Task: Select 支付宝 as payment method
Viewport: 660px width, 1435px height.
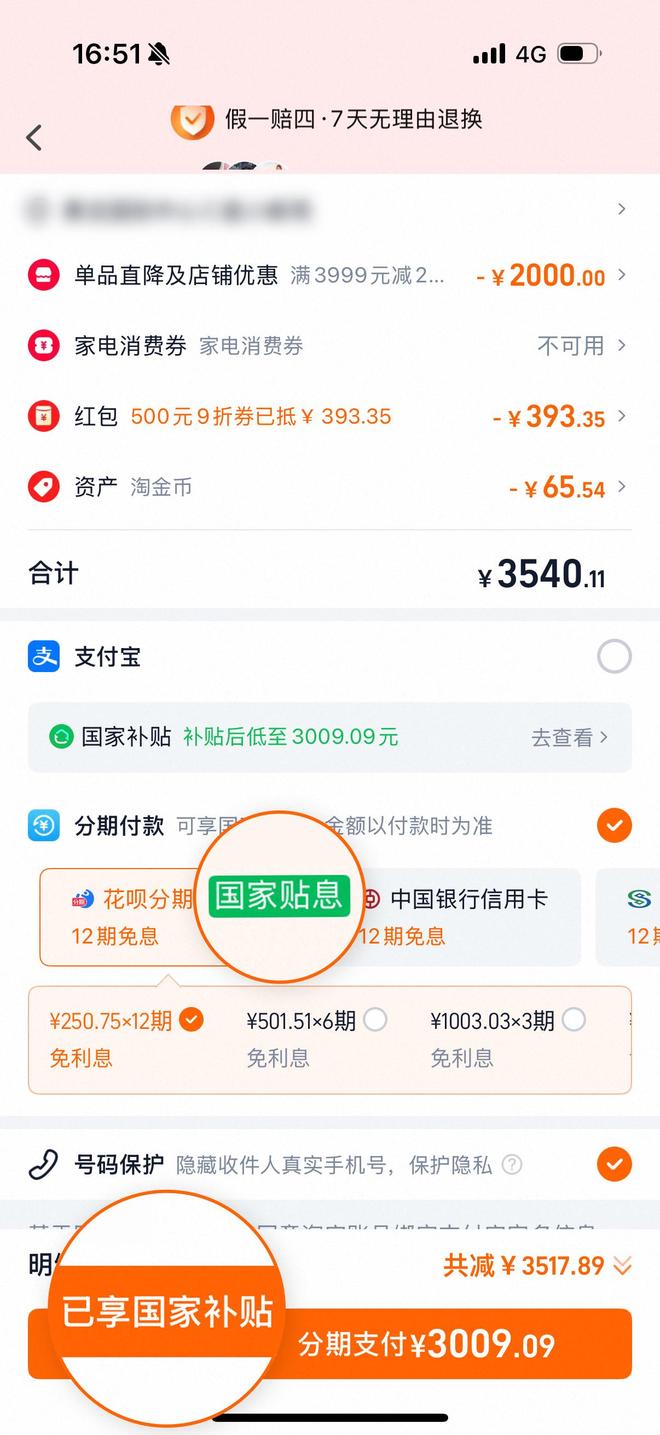Action: coord(614,657)
